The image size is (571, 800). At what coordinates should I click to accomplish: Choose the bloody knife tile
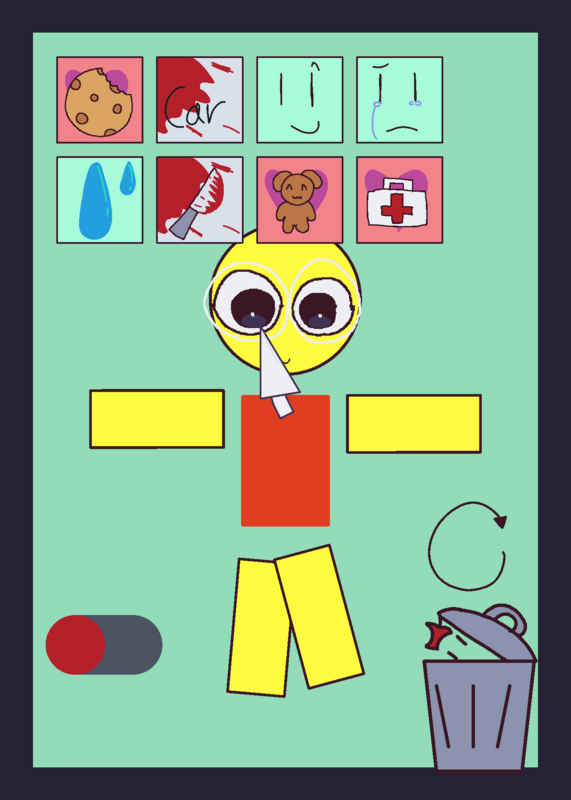(200, 200)
